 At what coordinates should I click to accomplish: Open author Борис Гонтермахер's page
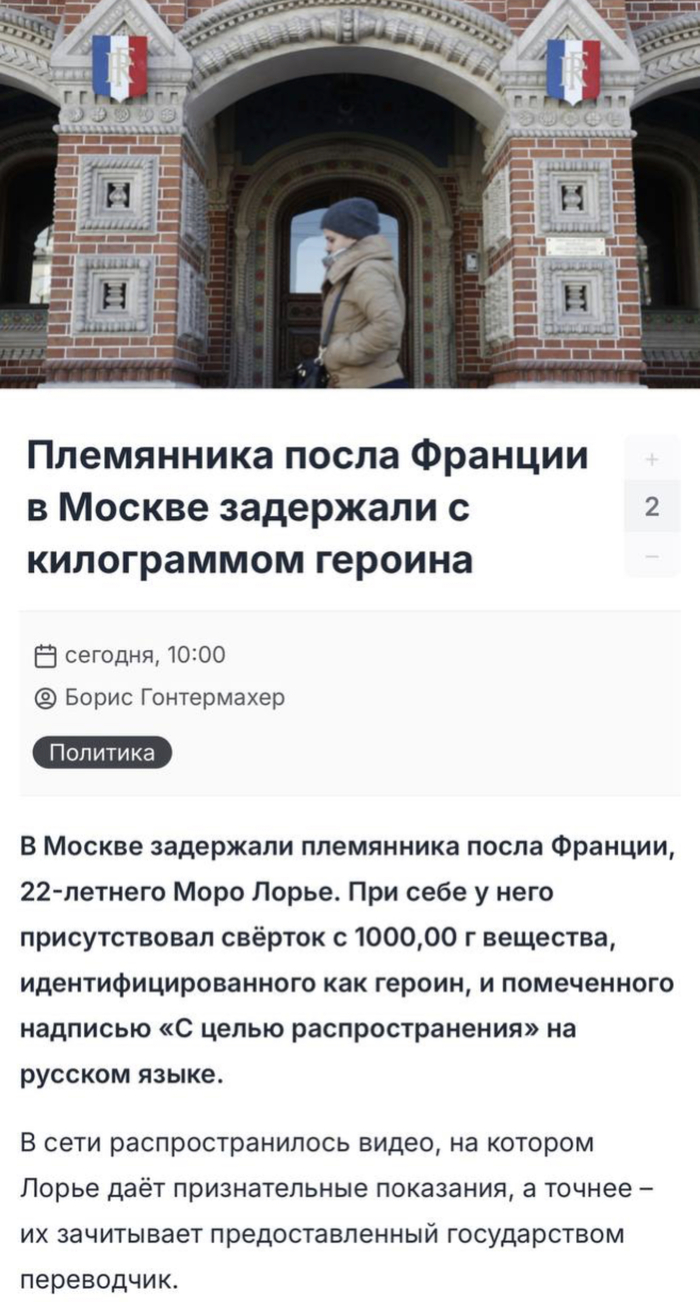pyautogui.click(x=174, y=698)
